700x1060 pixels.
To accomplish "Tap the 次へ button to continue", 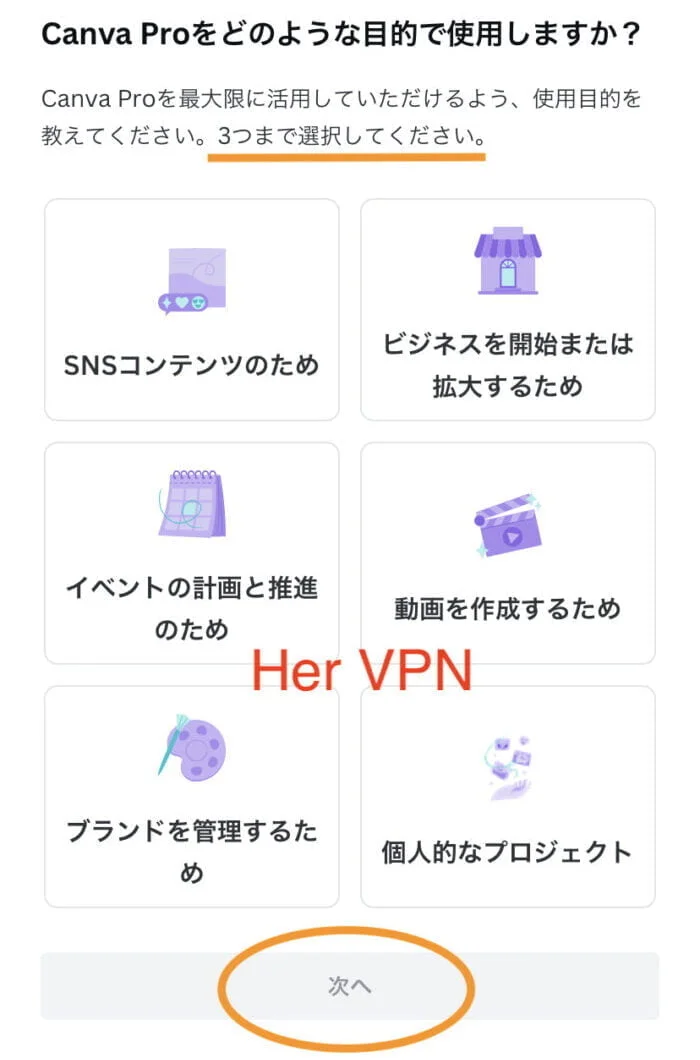I will (349, 985).
